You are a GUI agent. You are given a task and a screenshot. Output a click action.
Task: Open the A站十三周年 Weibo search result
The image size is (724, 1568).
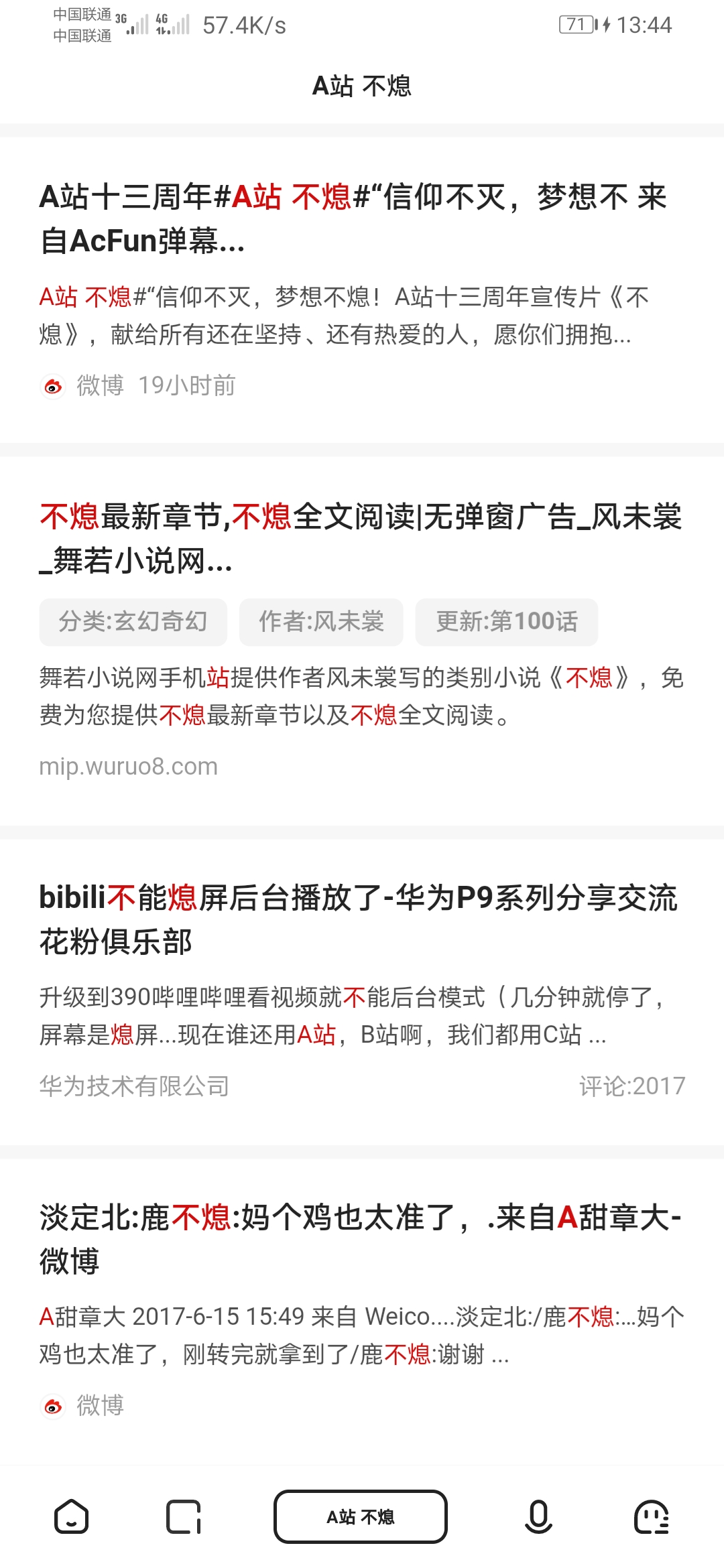[x=354, y=218]
